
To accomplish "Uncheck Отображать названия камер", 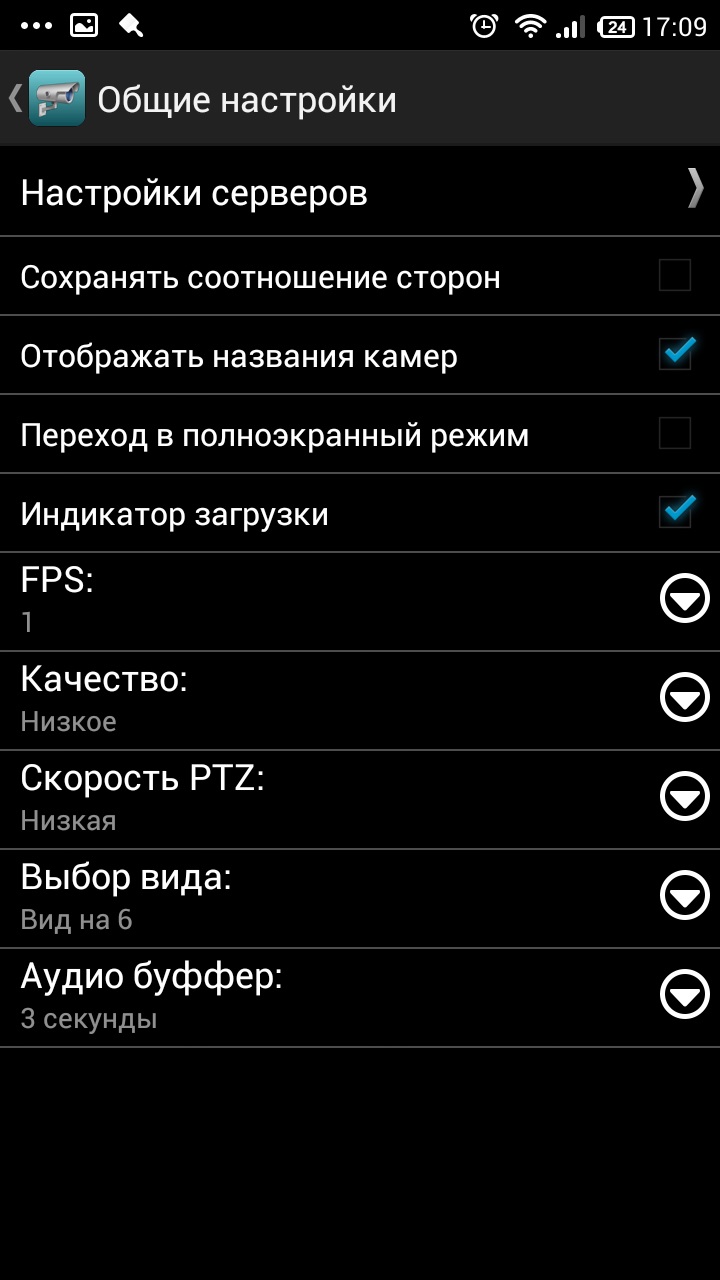I will point(675,355).
